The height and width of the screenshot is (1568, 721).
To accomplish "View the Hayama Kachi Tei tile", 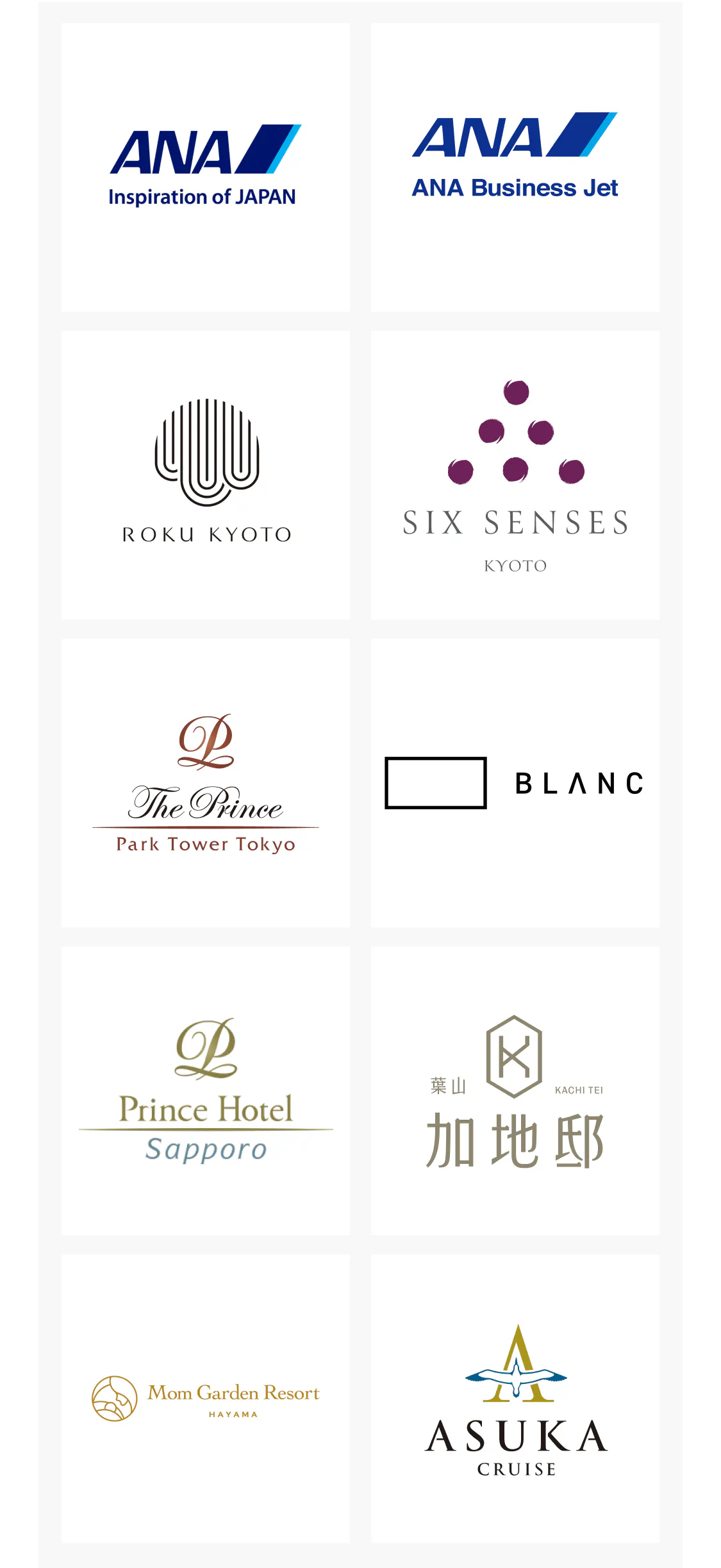I will (x=515, y=1091).
